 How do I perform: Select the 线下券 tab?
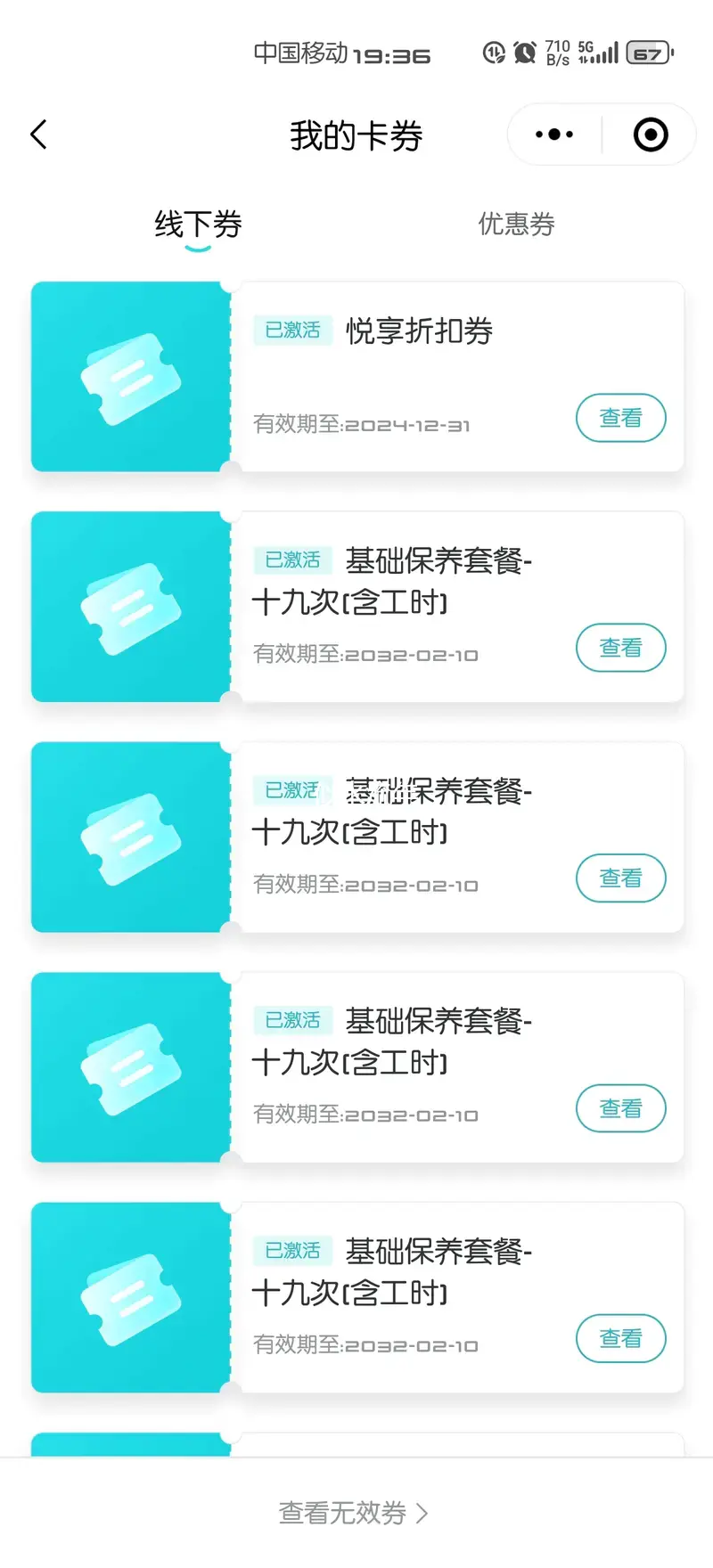[198, 225]
